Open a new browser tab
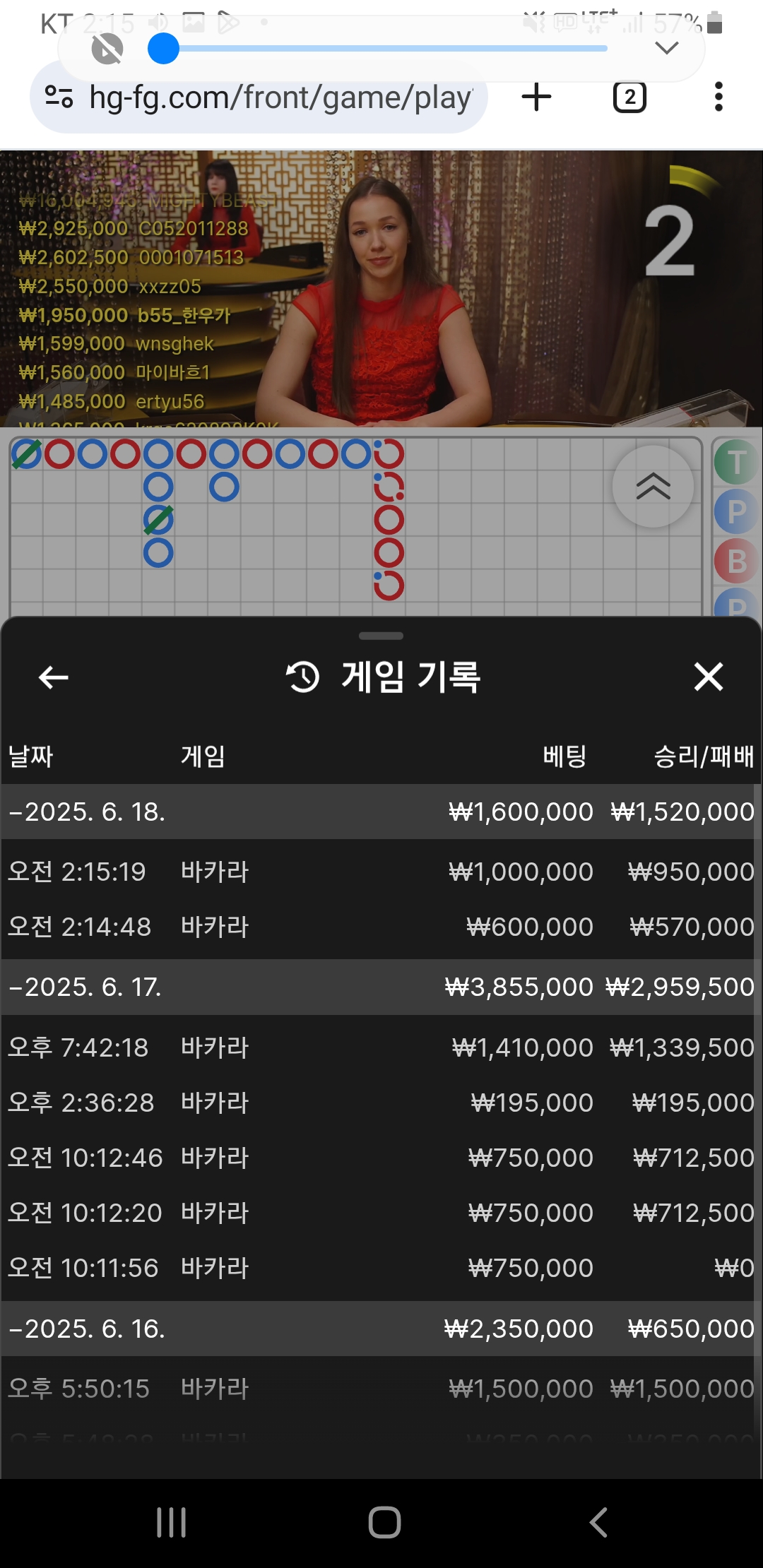This screenshot has height=1568, width=763. pyautogui.click(x=537, y=97)
